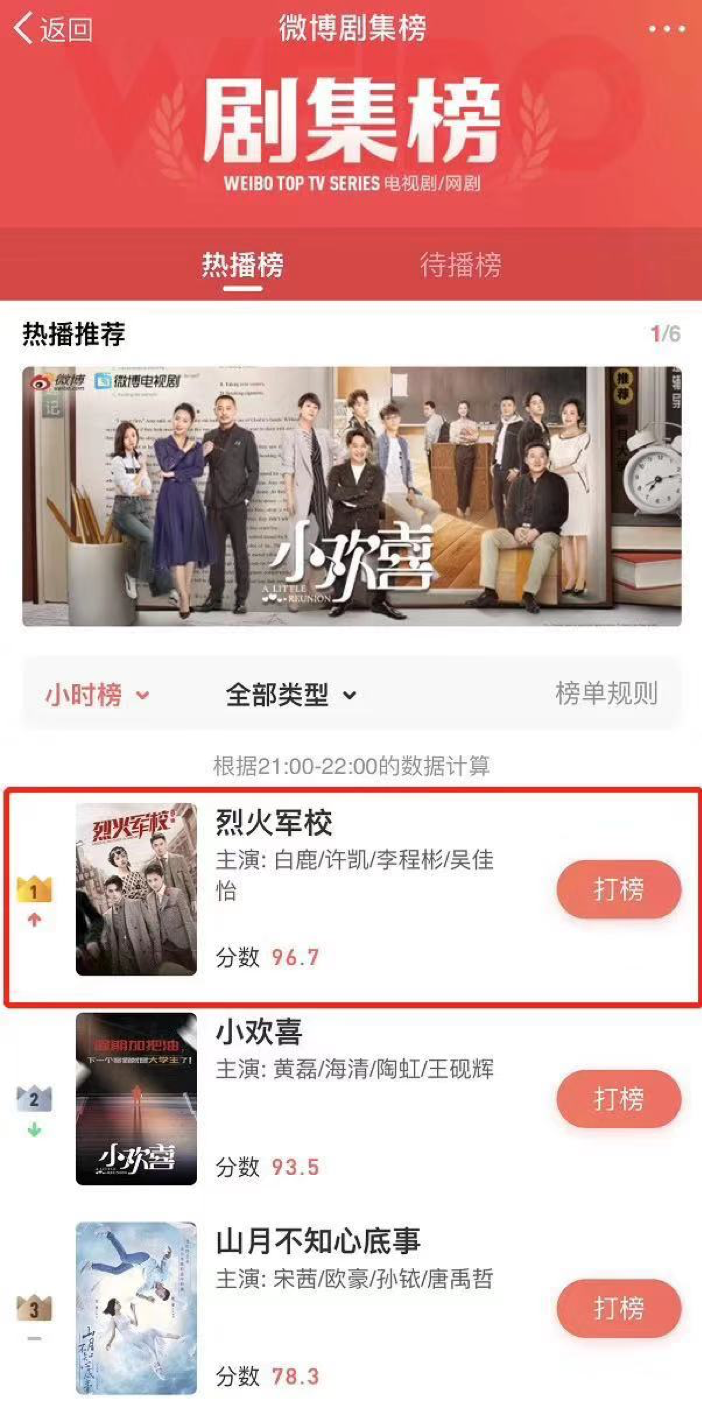Open the three-dot overflow menu
The image size is (702, 1427).
tap(666, 29)
